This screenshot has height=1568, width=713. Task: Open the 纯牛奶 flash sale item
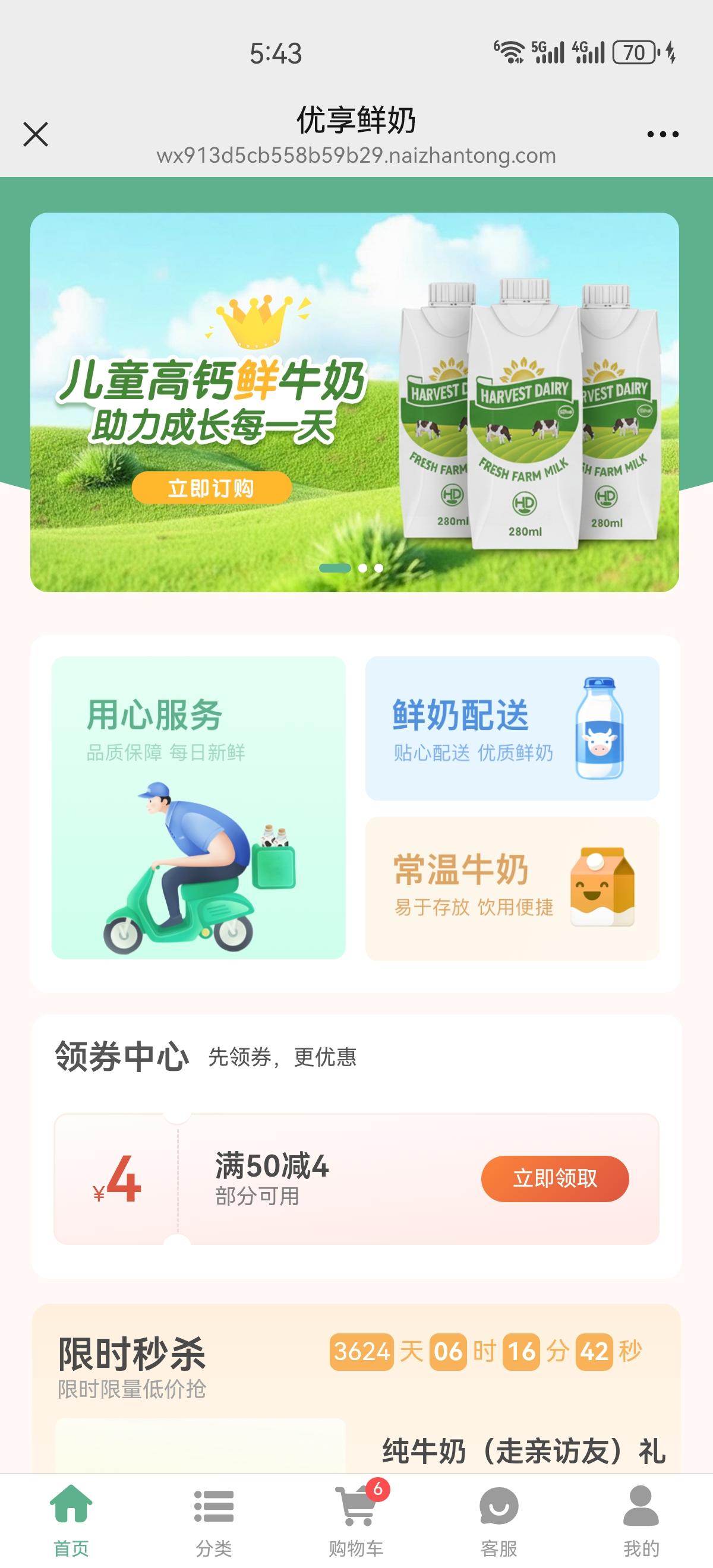click(x=522, y=1451)
